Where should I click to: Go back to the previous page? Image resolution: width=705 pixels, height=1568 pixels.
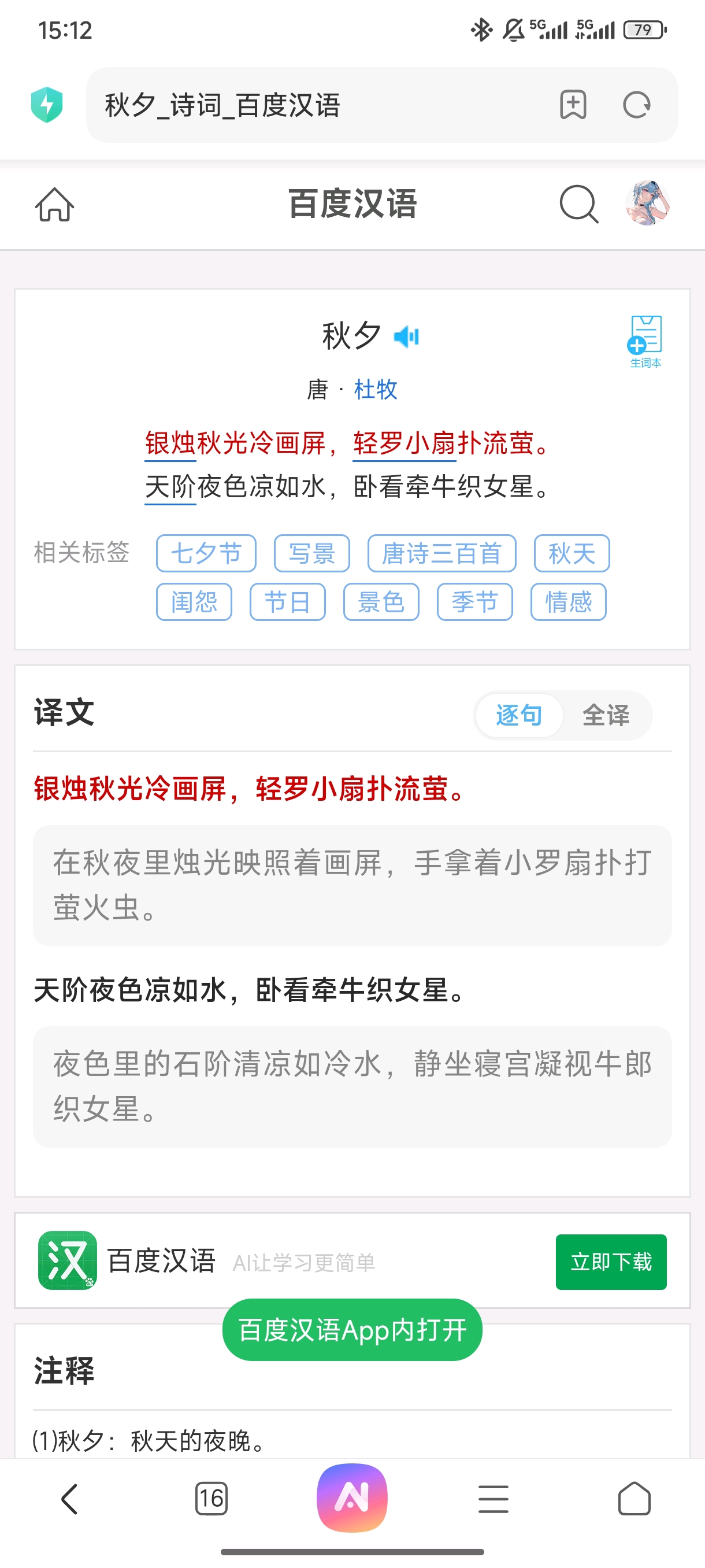coord(70,1499)
